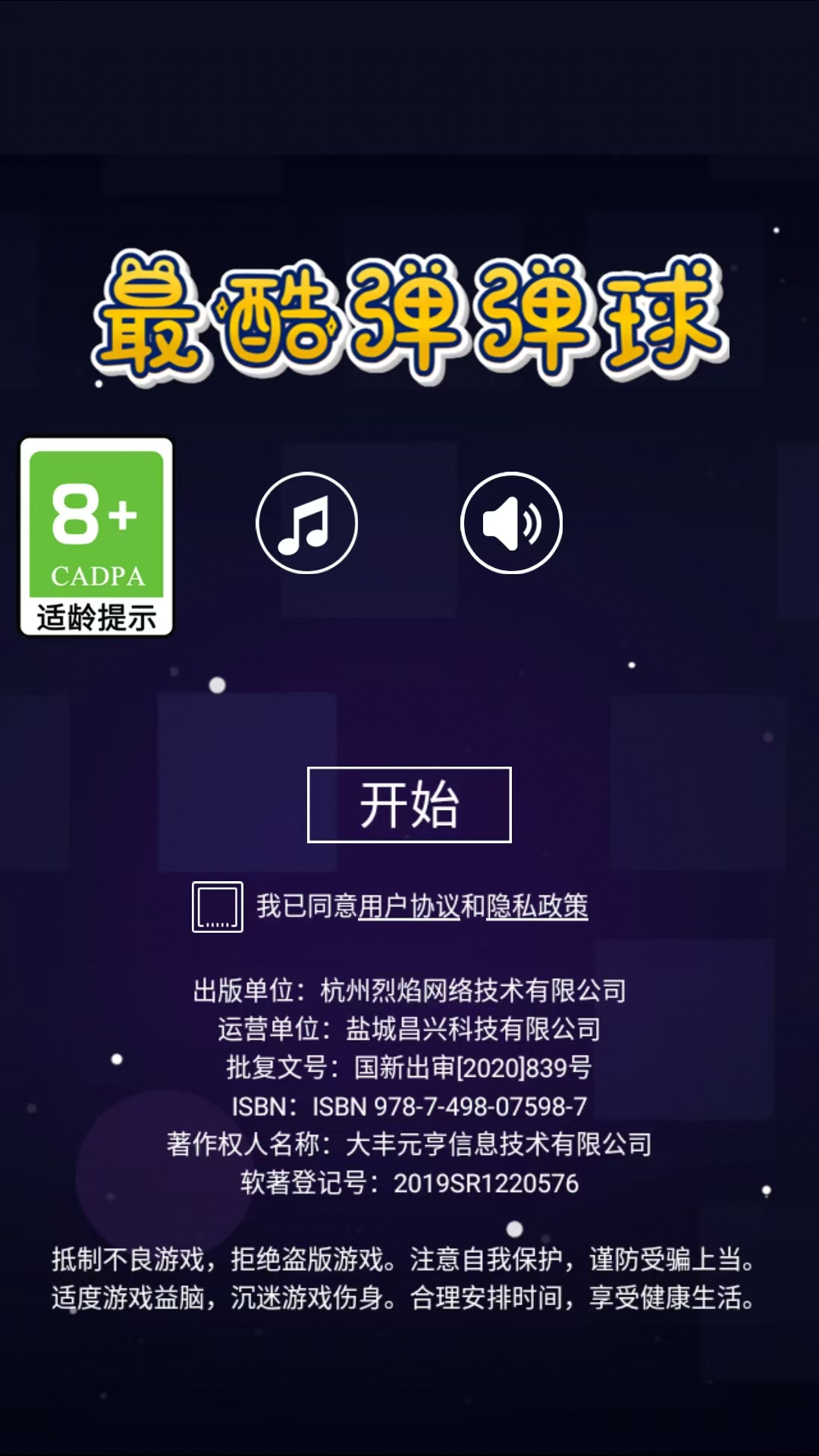Toggle the sound effects speaker icon

click(x=511, y=522)
